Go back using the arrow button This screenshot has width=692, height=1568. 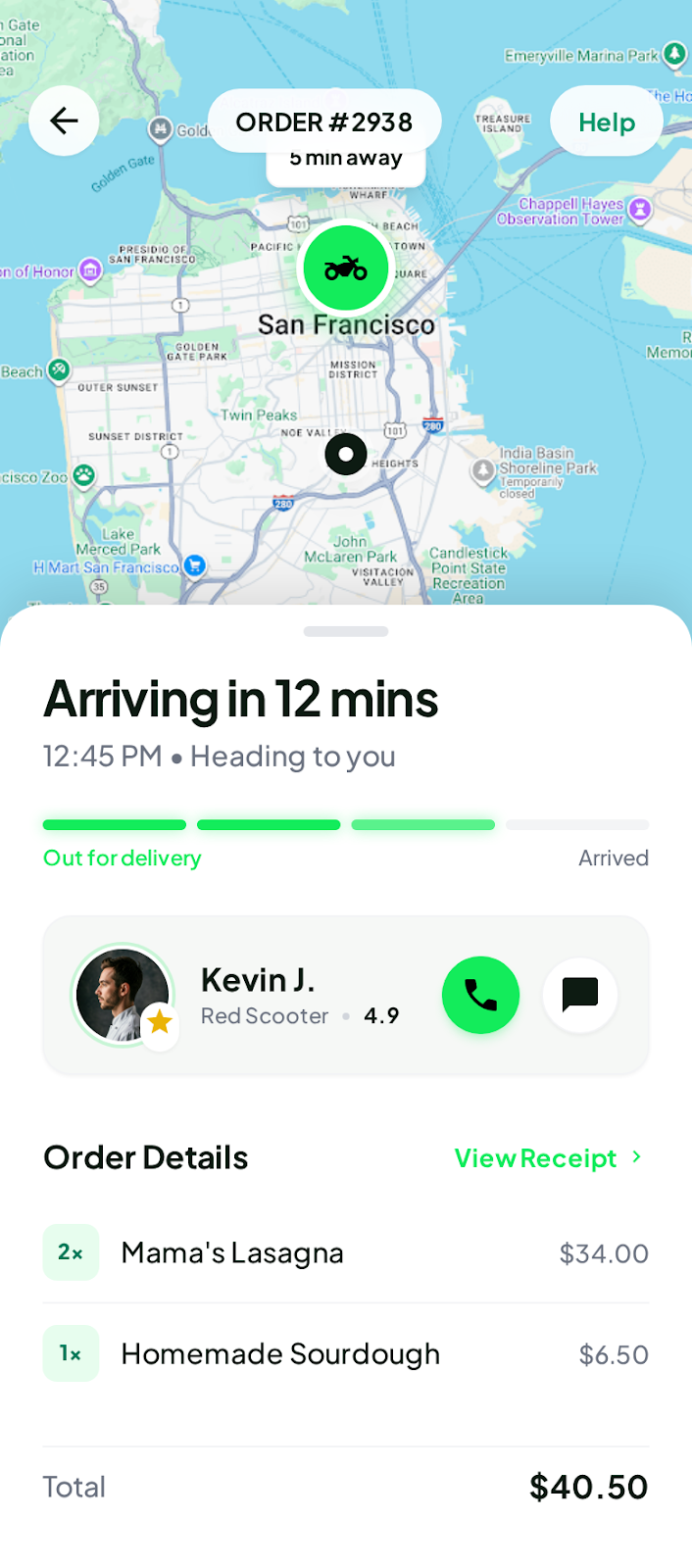pos(64,121)
